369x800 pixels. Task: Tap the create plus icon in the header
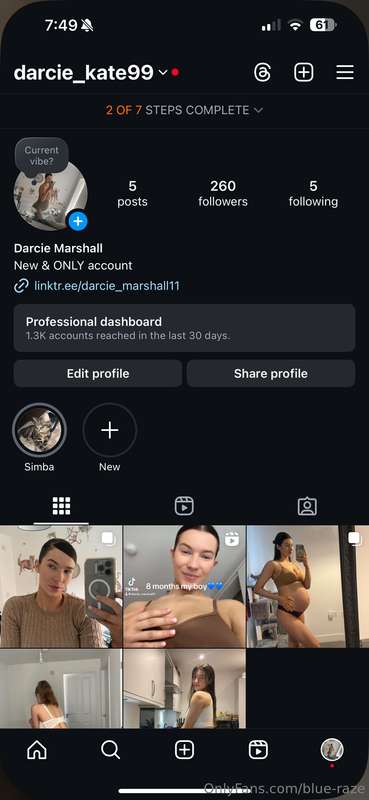click(x=304, y=72)
